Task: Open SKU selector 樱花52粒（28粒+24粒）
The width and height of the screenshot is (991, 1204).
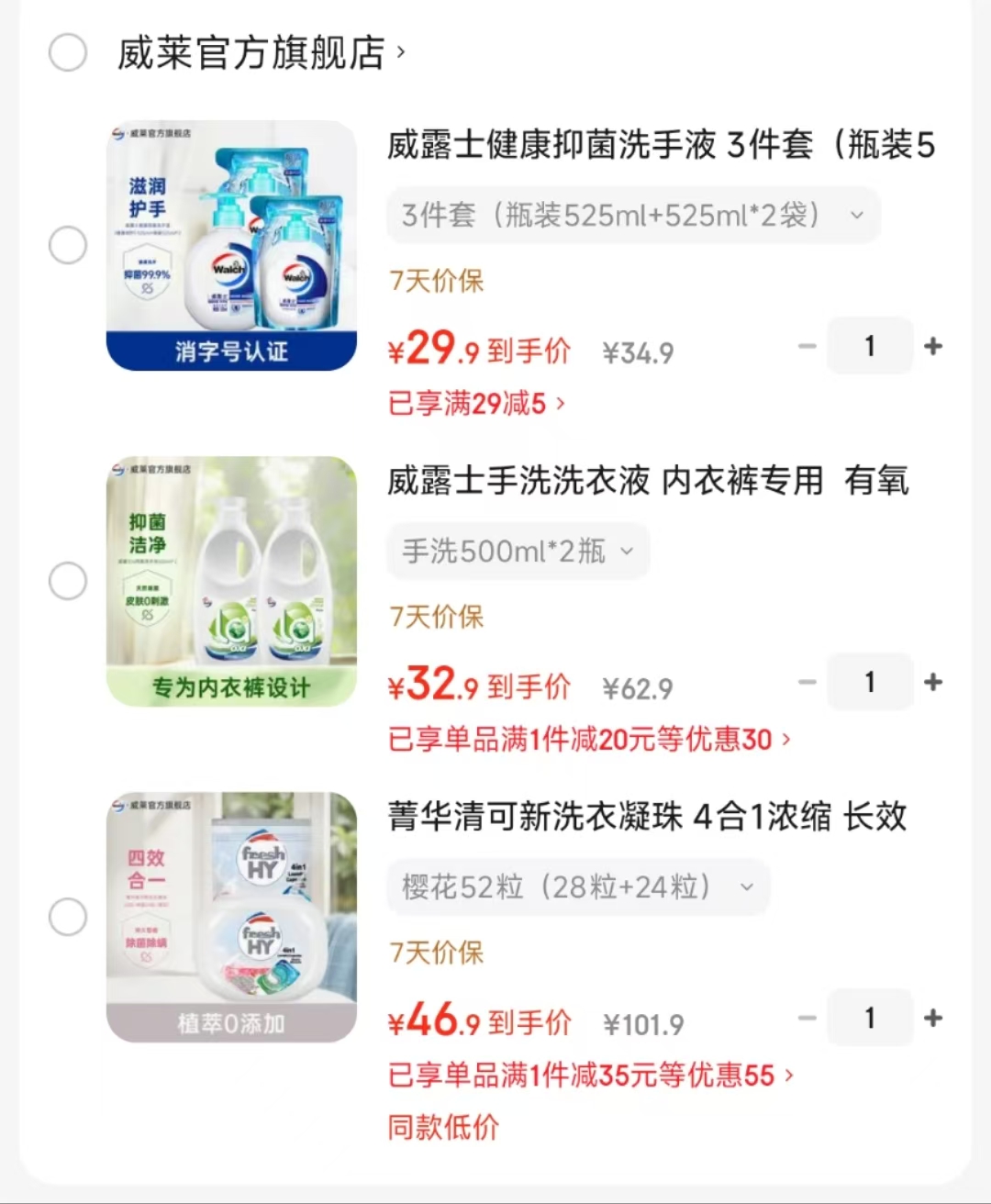Action: pos(578,886)
